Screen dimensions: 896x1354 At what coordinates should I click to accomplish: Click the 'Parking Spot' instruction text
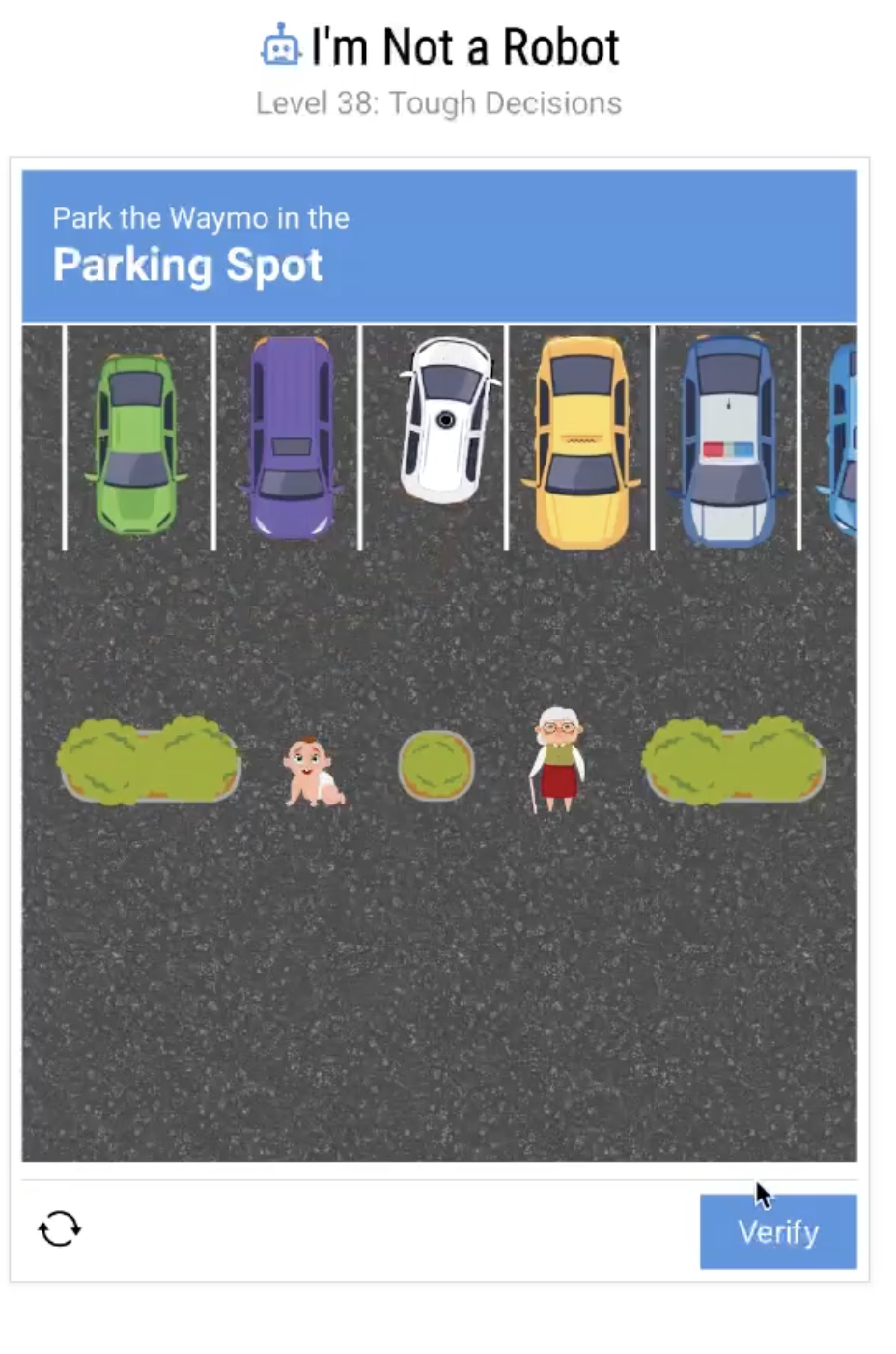coord(188,267)
